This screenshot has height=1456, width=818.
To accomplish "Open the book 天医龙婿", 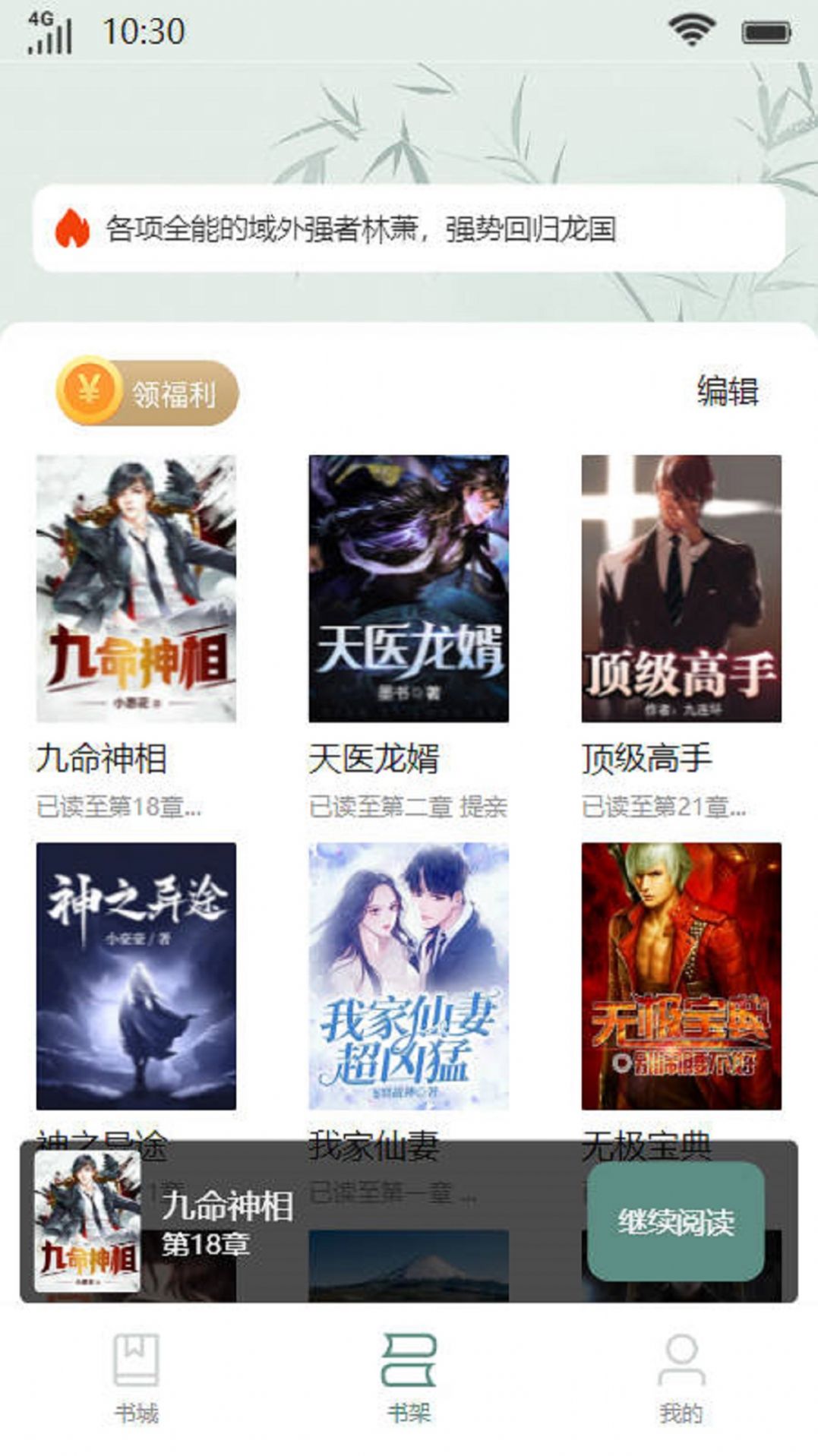I will click(x=409, y=589).
